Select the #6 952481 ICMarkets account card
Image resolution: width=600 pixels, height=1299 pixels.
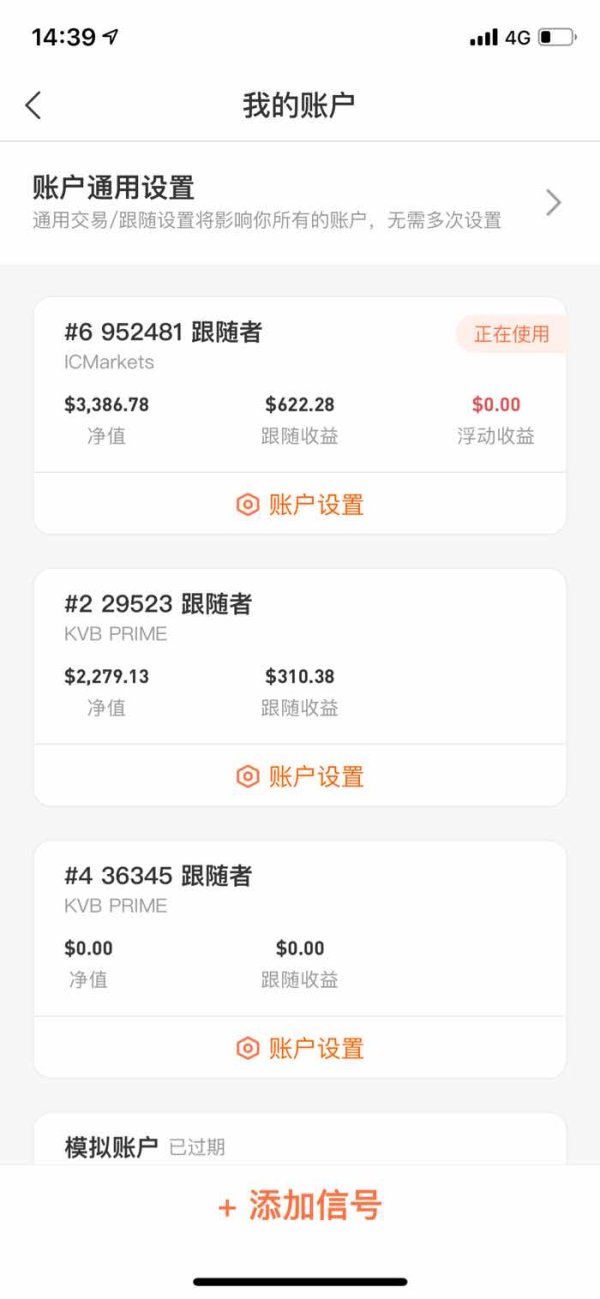300,385
